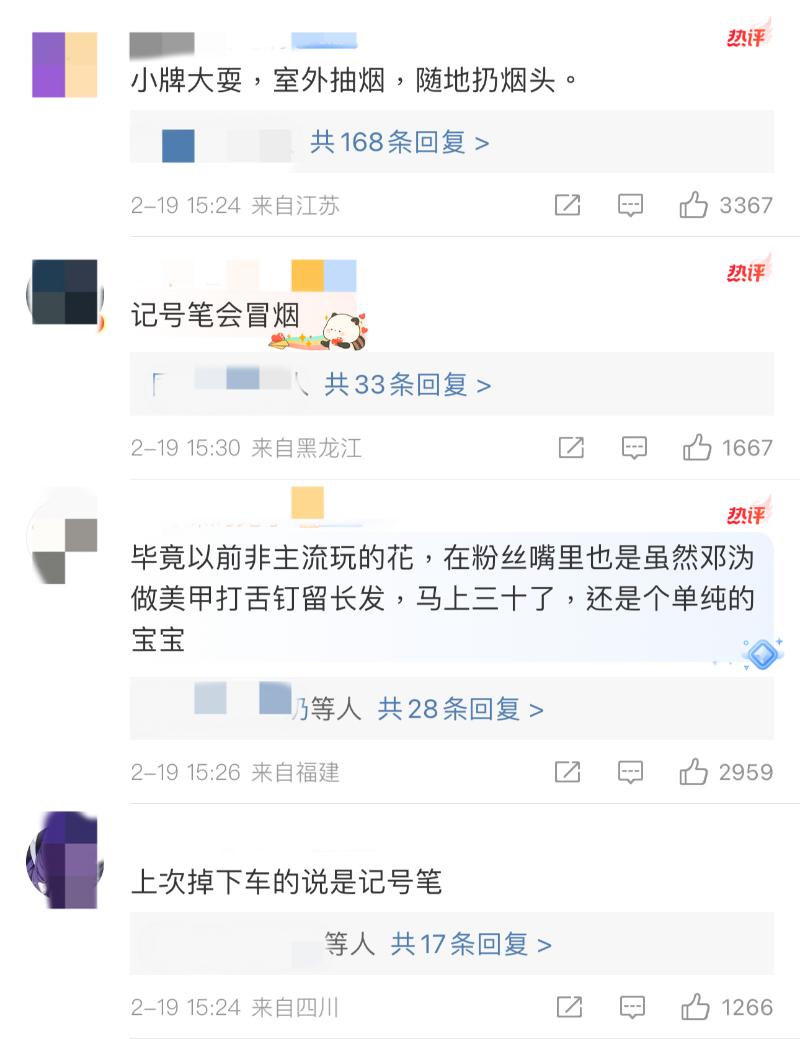This screenshot has width=800, height=1039.
Task: Like the comment 记号笔会冒烟
Action: coord(697,448)
